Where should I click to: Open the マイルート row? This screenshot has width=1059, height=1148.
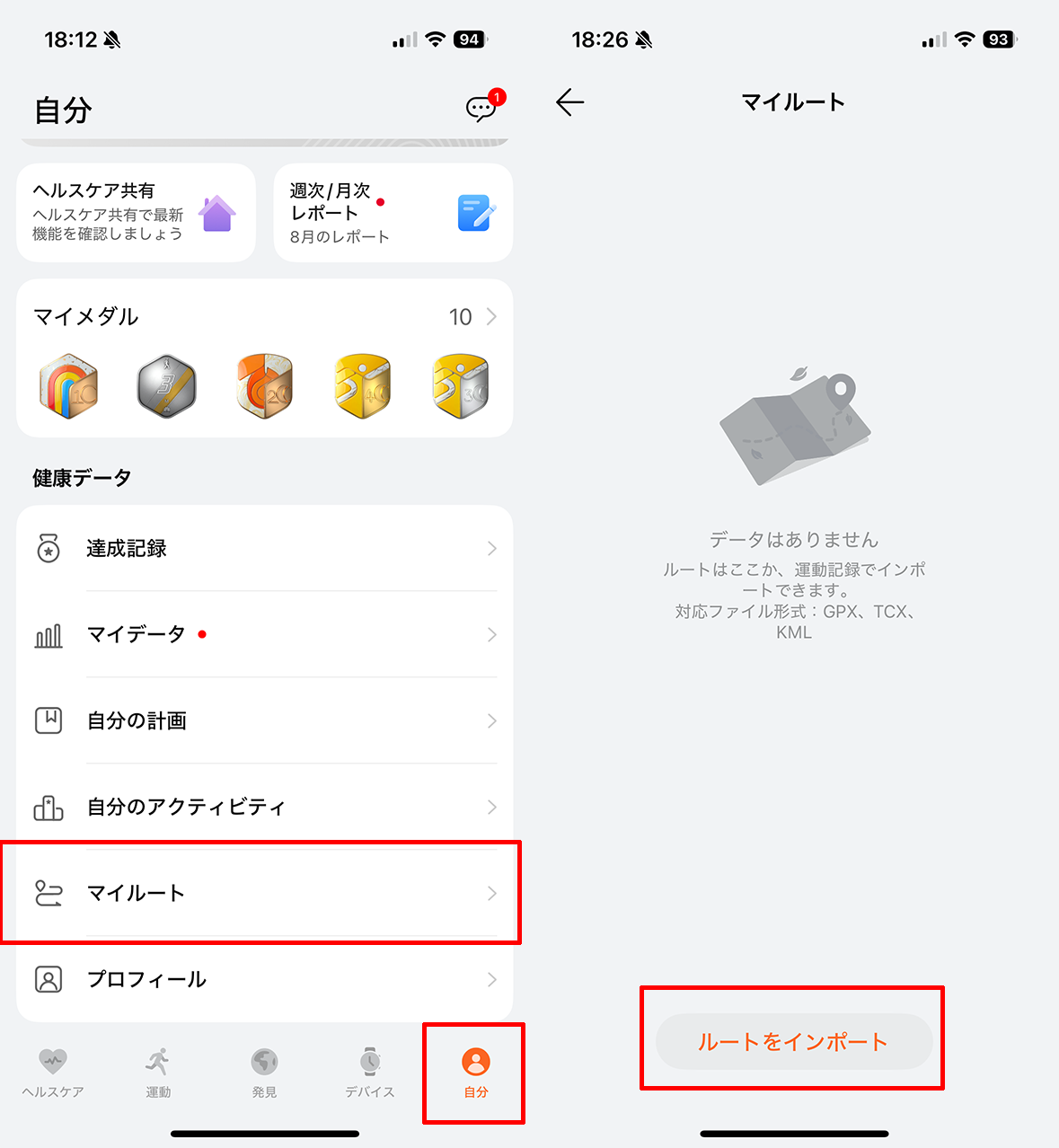pyautogui.click(x=264, y=893)
